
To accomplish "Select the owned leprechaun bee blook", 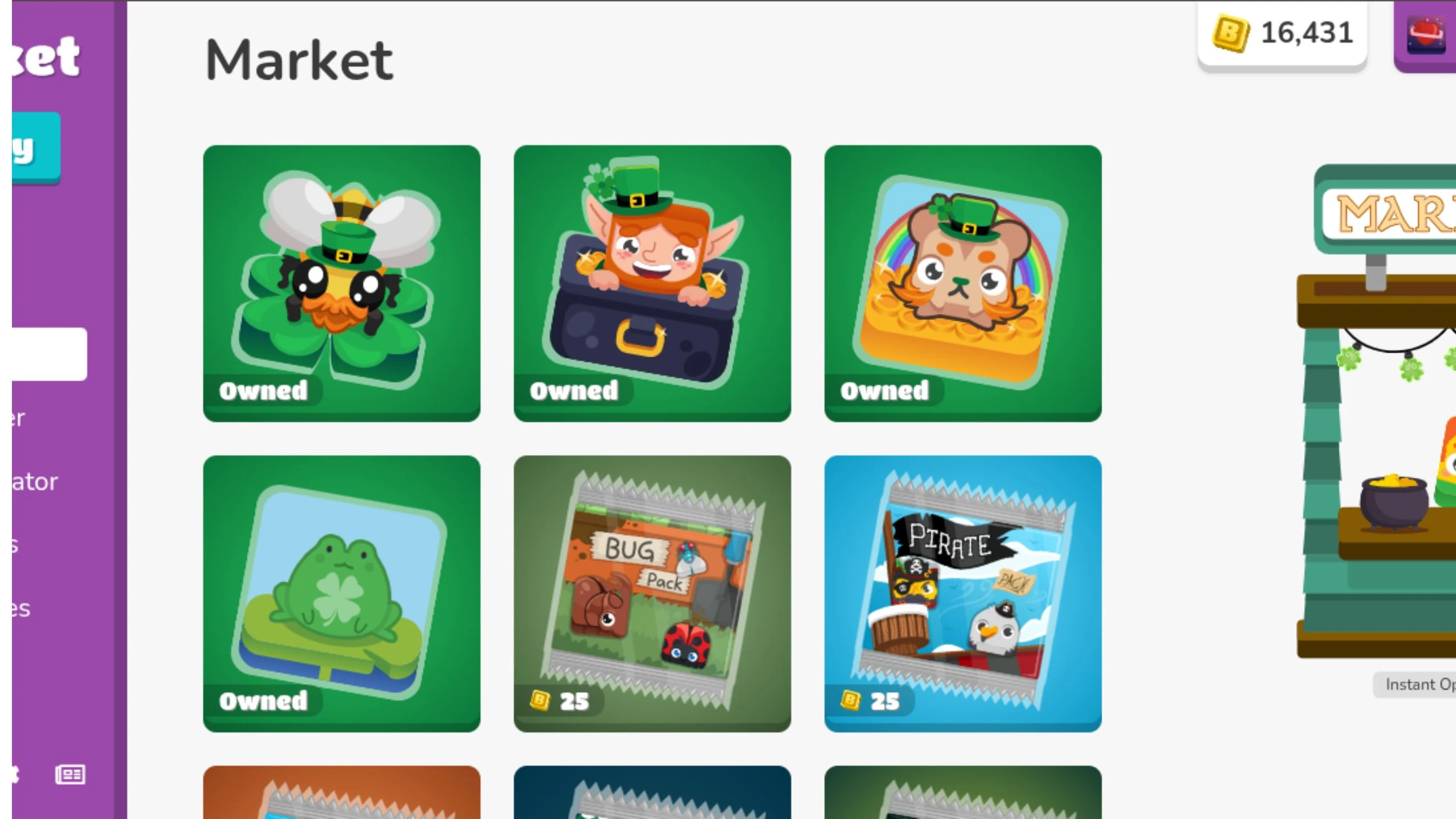I will point(341,283).
